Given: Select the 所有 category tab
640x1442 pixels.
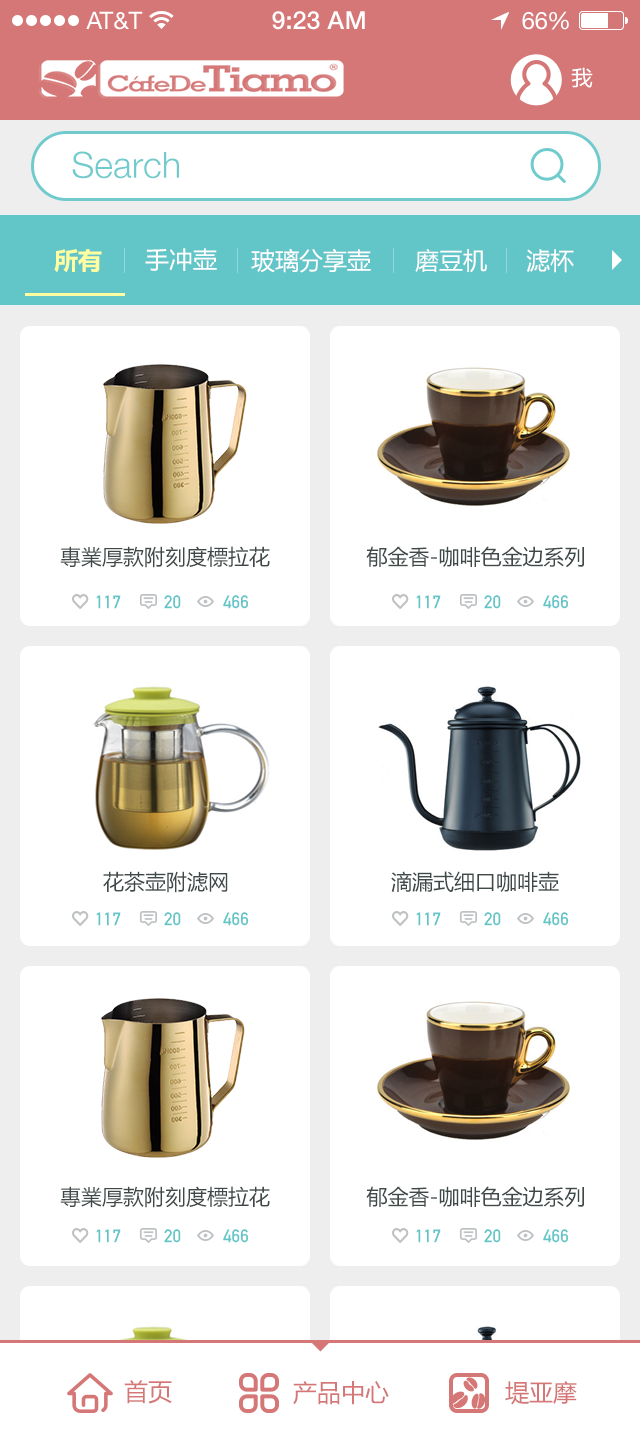Looking at the screenshot, I should coord(77,261).
